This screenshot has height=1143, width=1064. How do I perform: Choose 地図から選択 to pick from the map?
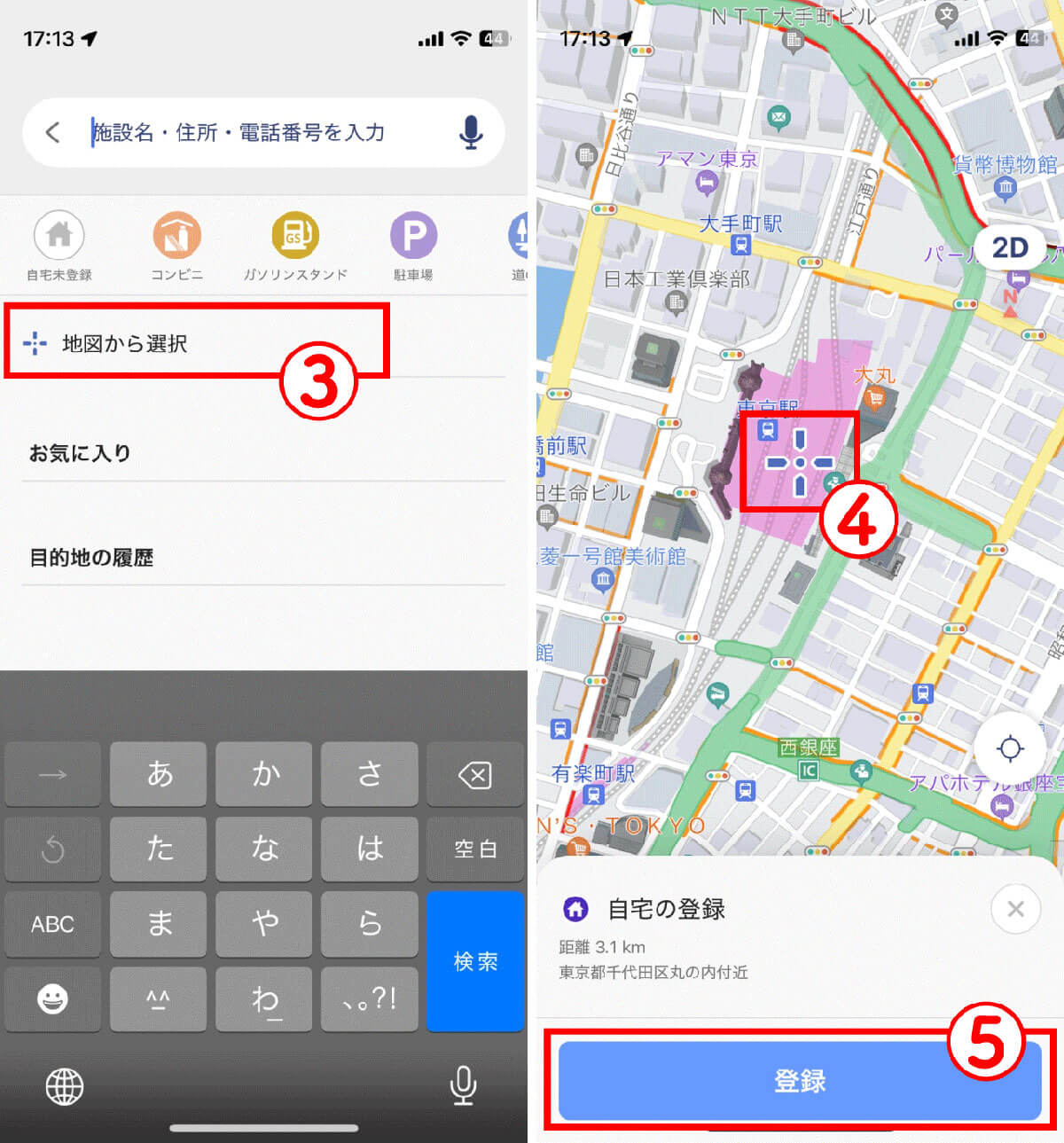pos(124,344)
